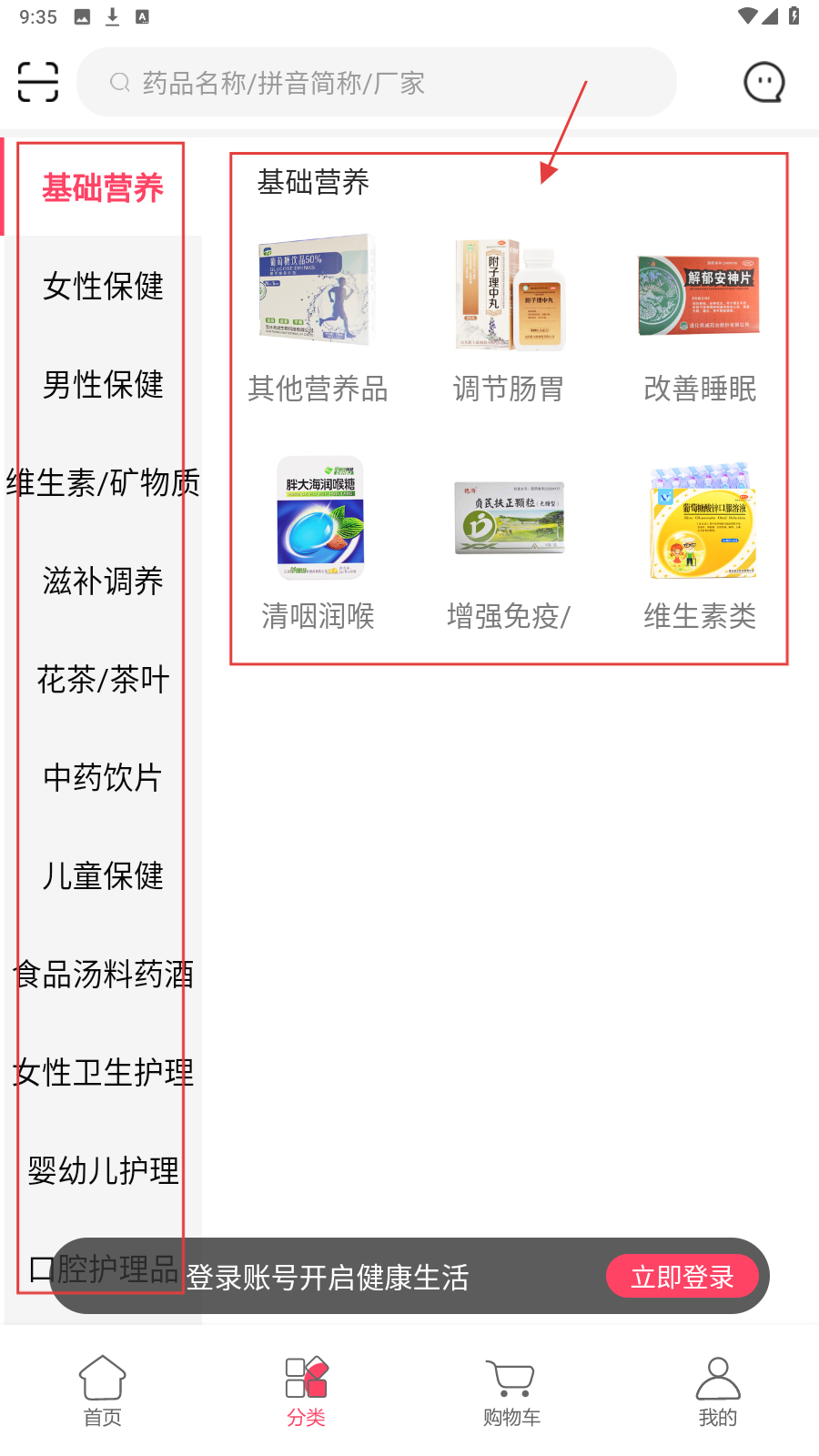Open the 花茶/茶叶 category
The height and width of the screenshot is (1456, 819).
(103, 679)
